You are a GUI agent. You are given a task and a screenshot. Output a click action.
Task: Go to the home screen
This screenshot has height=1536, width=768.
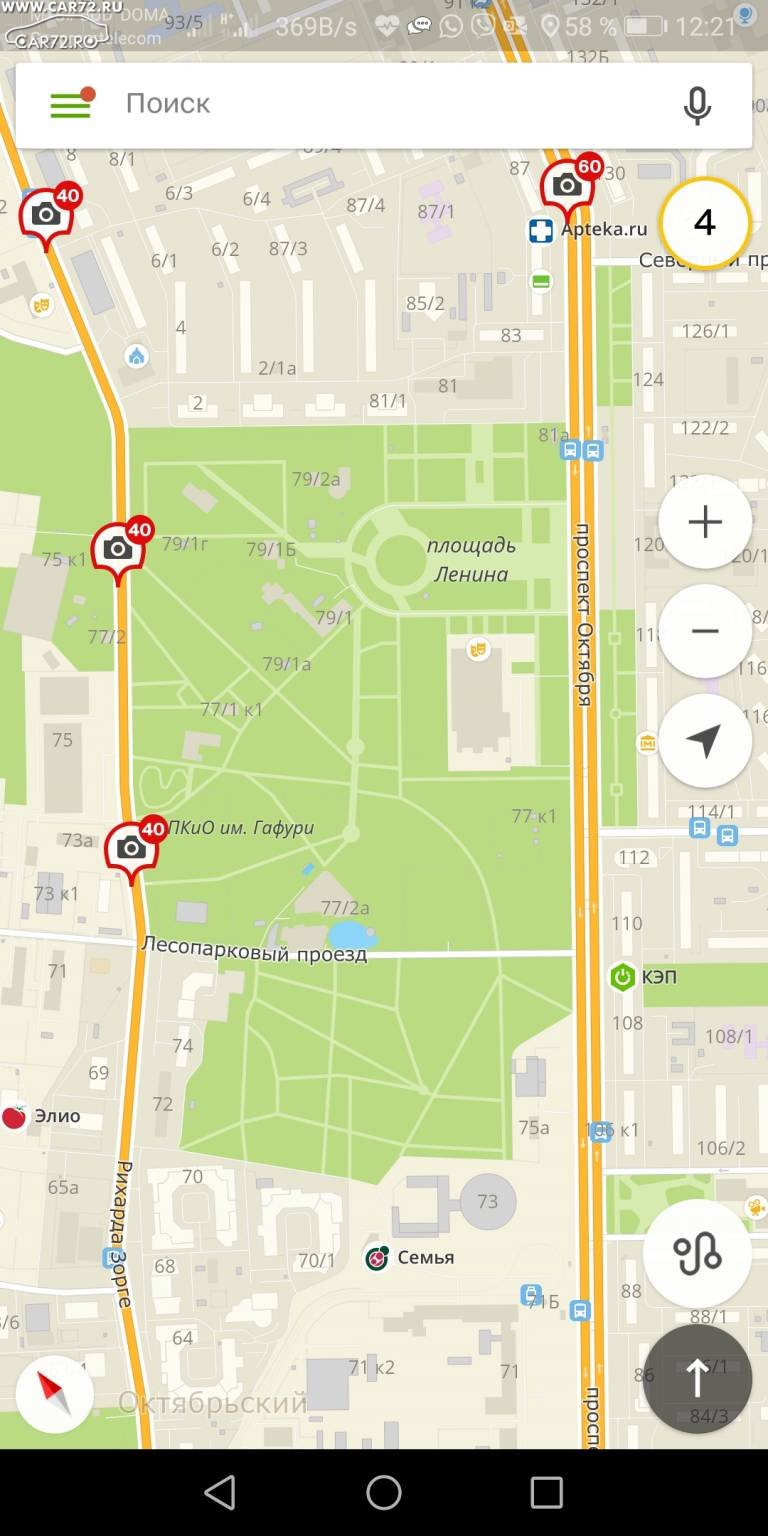pyautogui.click(x=384, y=1493)
